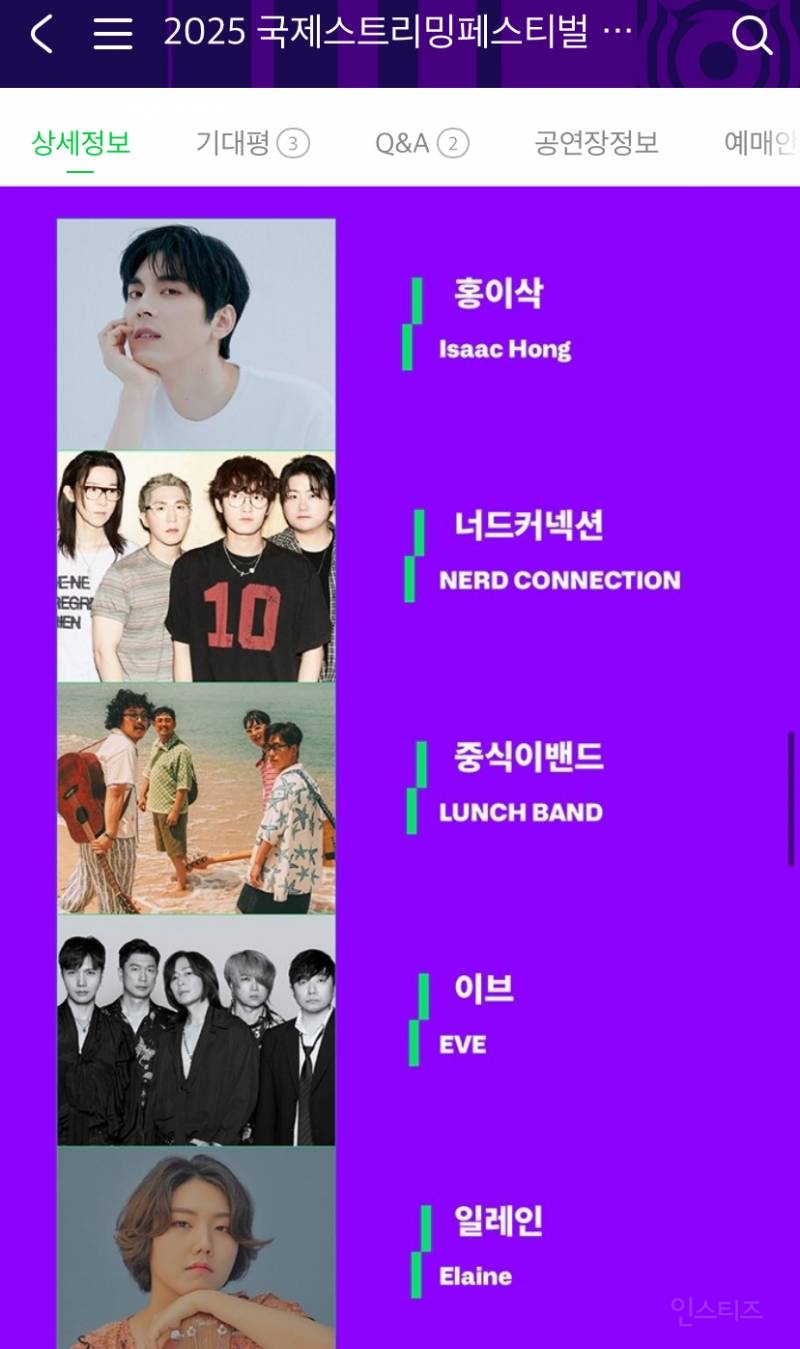
Task: Open search from the top bar
Action: coord(752,36)
